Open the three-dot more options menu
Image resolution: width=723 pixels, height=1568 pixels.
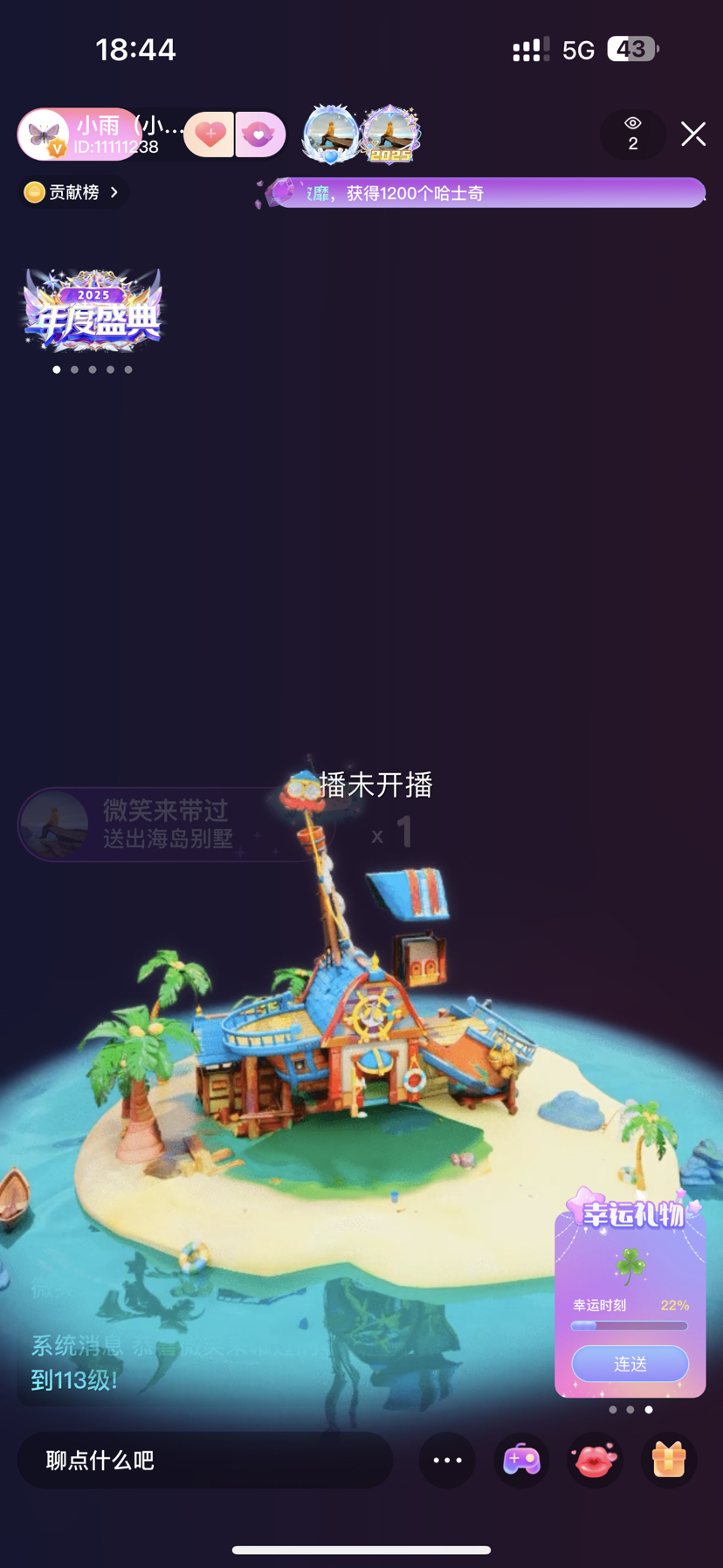[x=447, y=1461]
